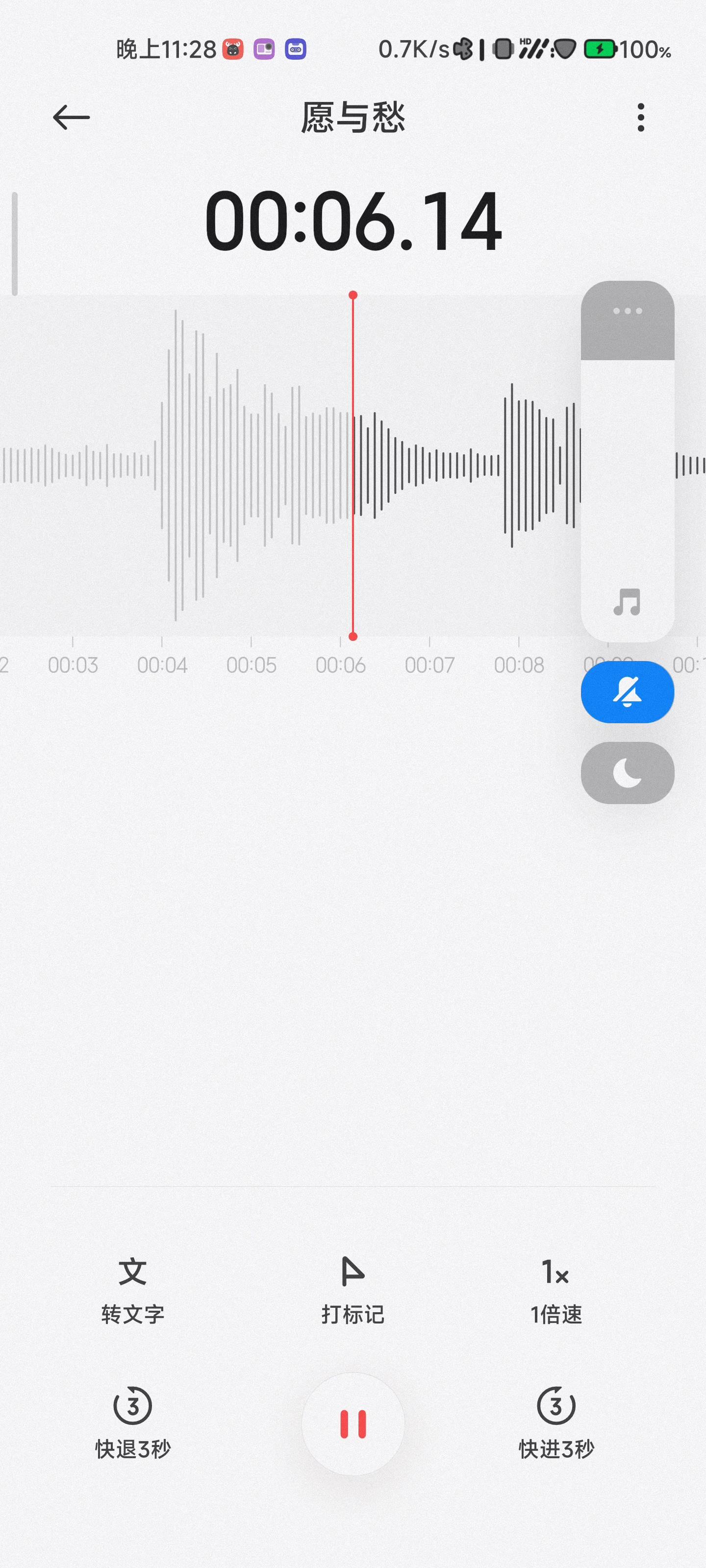Screen dimensions: 706x1568
Task: Enable do not disturb moon button
Action: 628,773
